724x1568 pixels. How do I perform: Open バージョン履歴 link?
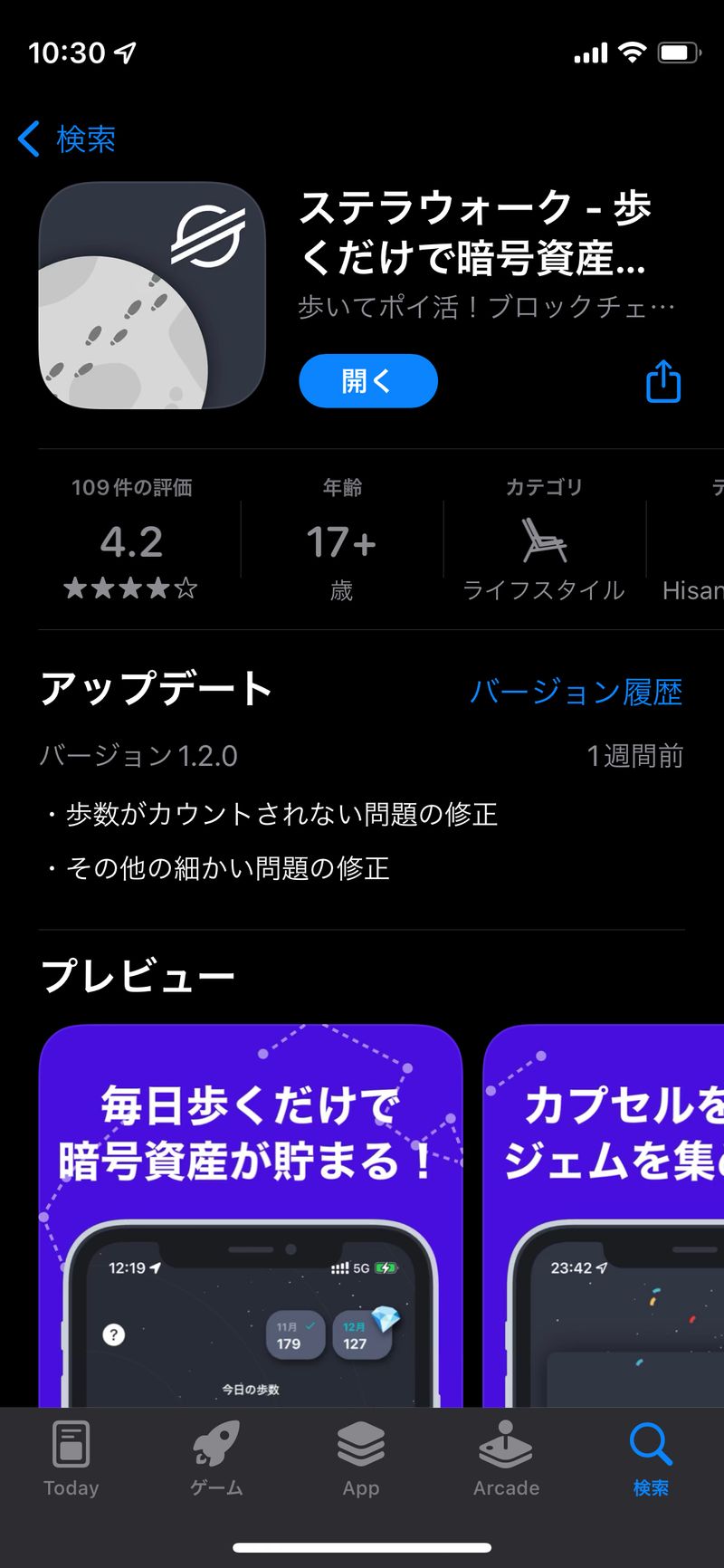point(576,693)
